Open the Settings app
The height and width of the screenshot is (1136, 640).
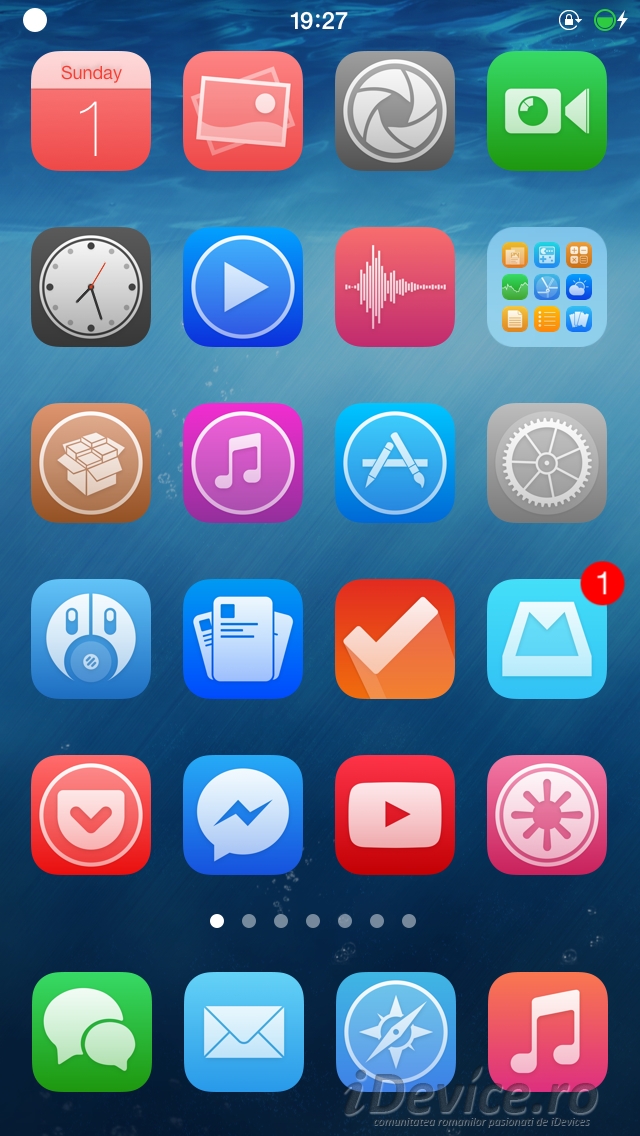tap(547, 463)
